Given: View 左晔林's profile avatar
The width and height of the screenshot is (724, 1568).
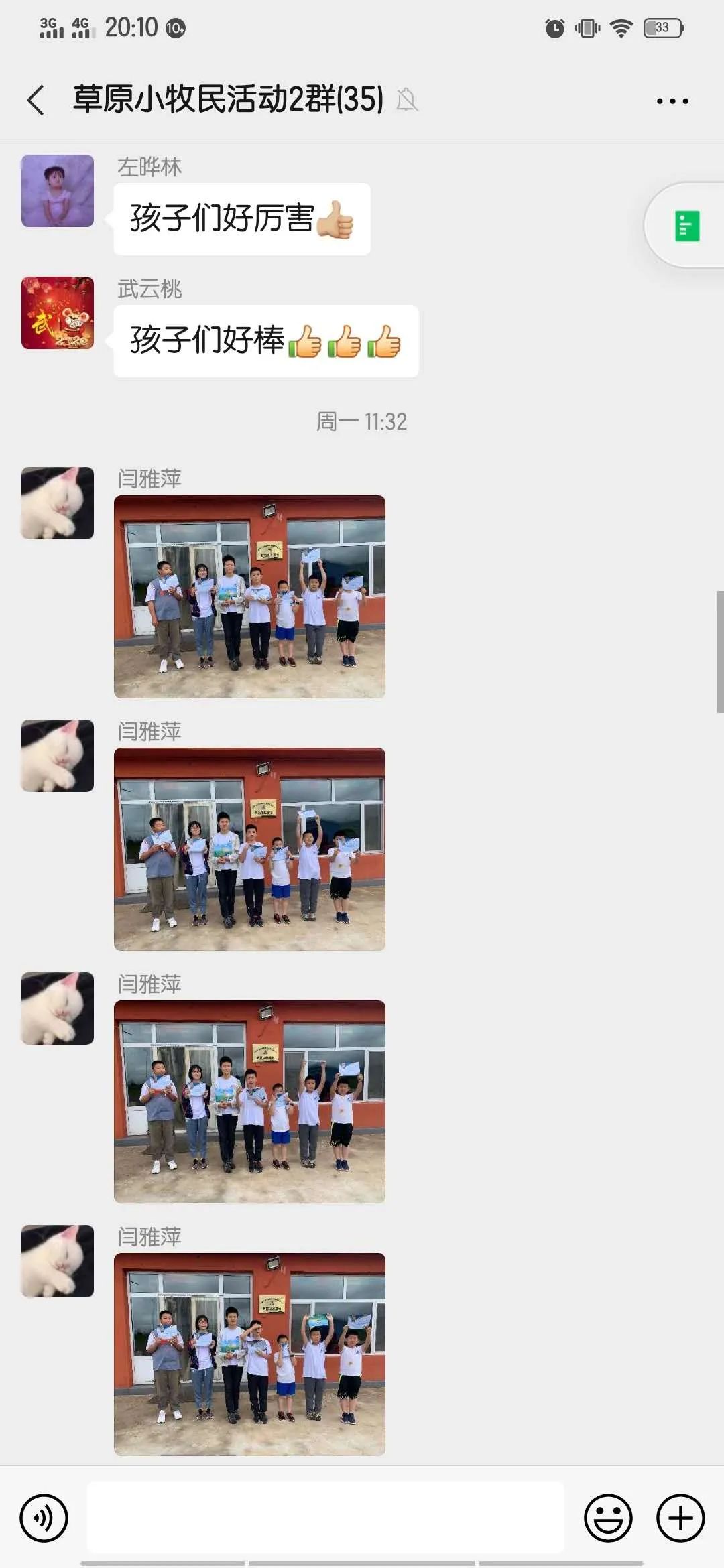Looking at the screenshot, I should pos(58,191).
